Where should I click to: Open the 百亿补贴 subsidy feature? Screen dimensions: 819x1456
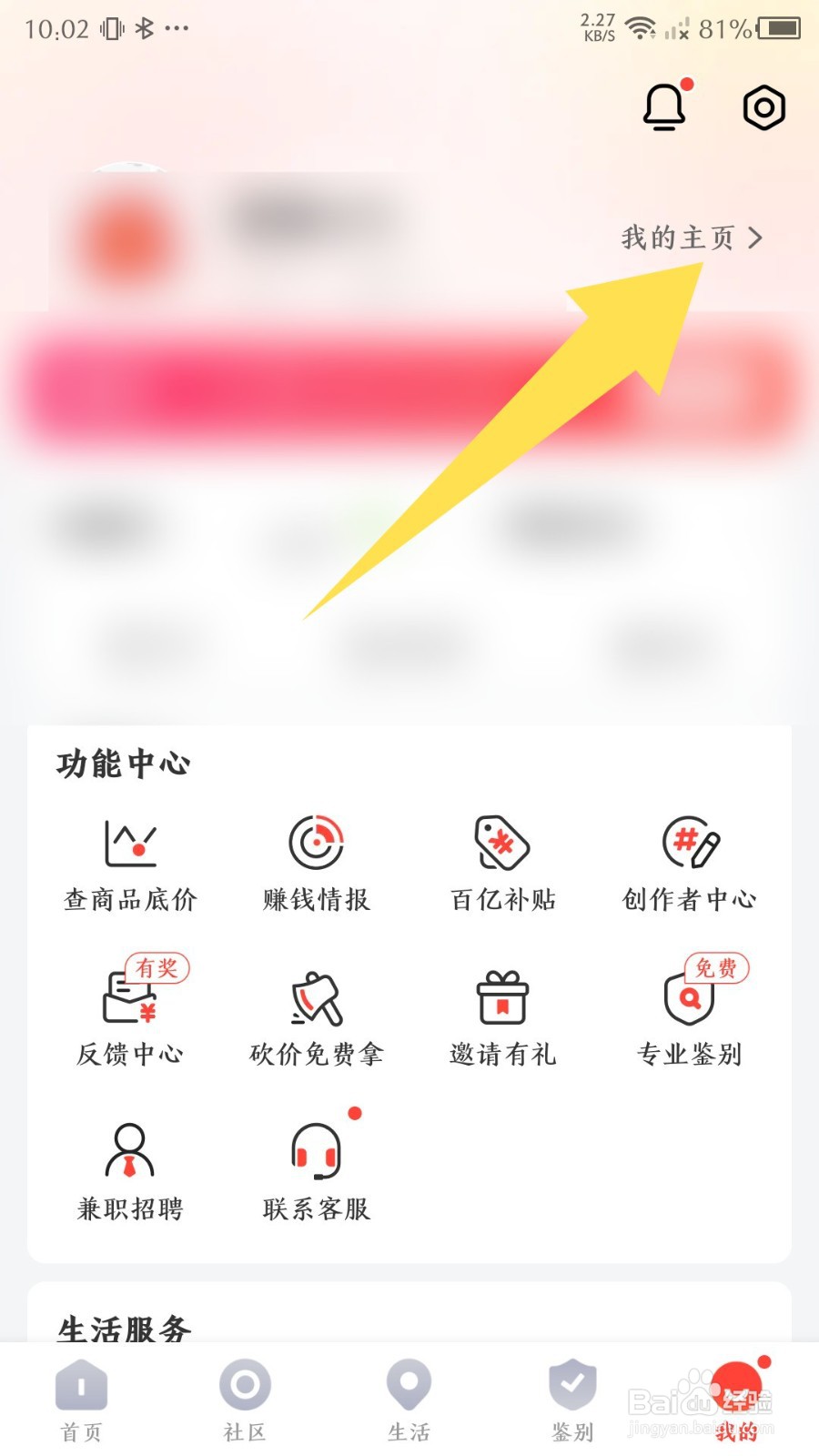click(502, 863)
